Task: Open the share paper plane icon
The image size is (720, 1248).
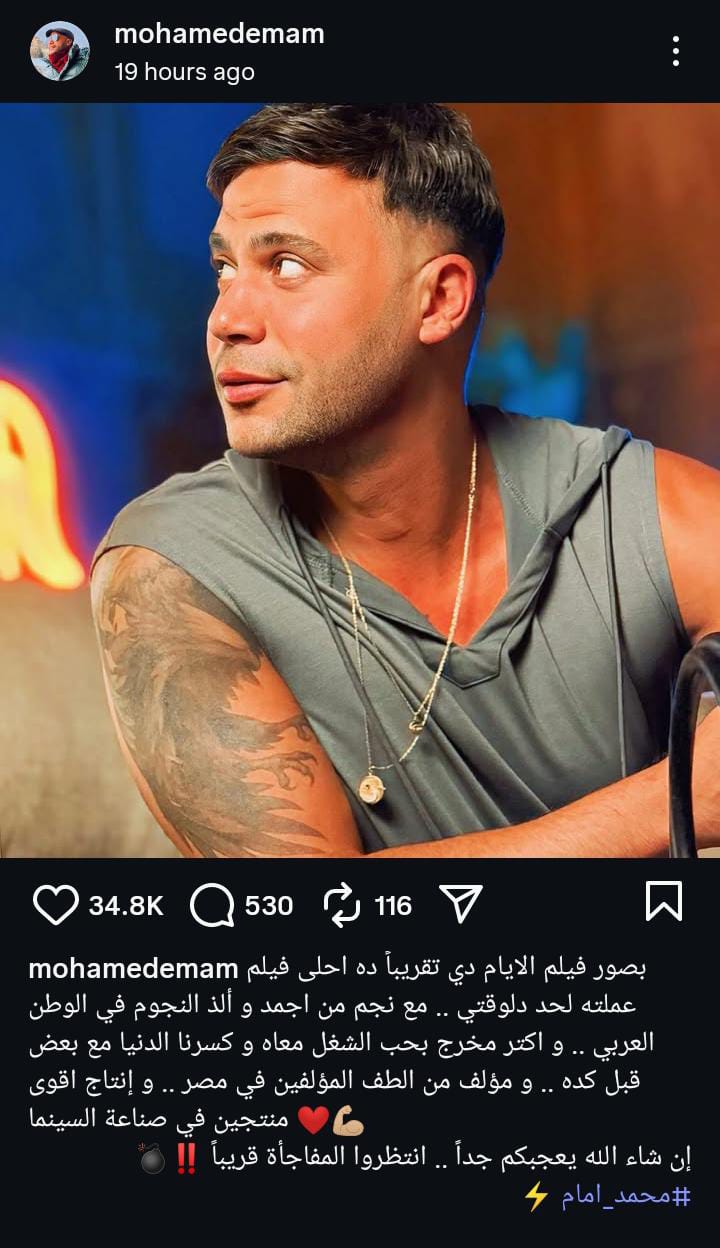Action: point(460,903)
